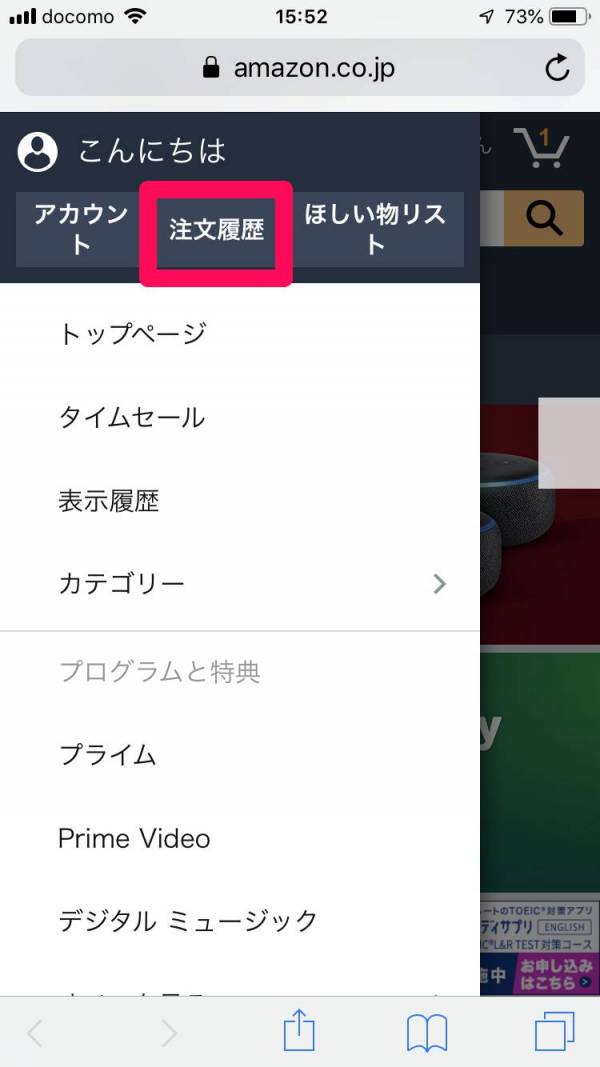600x1067 pixels.
Task: Open Safari bookmarks
Action: (x=427, y=1032)
